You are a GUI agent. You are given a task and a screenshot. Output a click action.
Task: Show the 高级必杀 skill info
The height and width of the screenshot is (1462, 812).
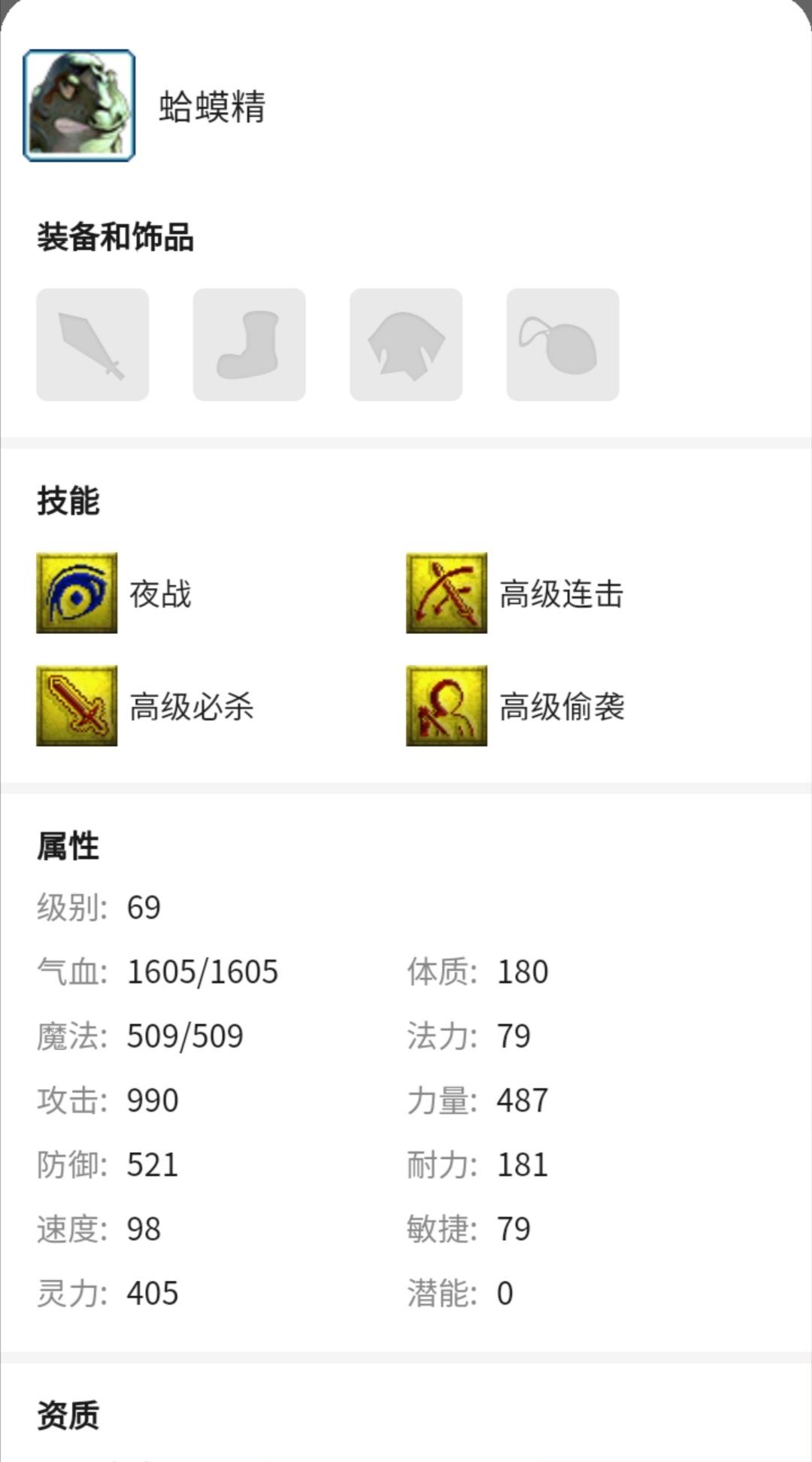pyautogui.click(x=77, y=705)
